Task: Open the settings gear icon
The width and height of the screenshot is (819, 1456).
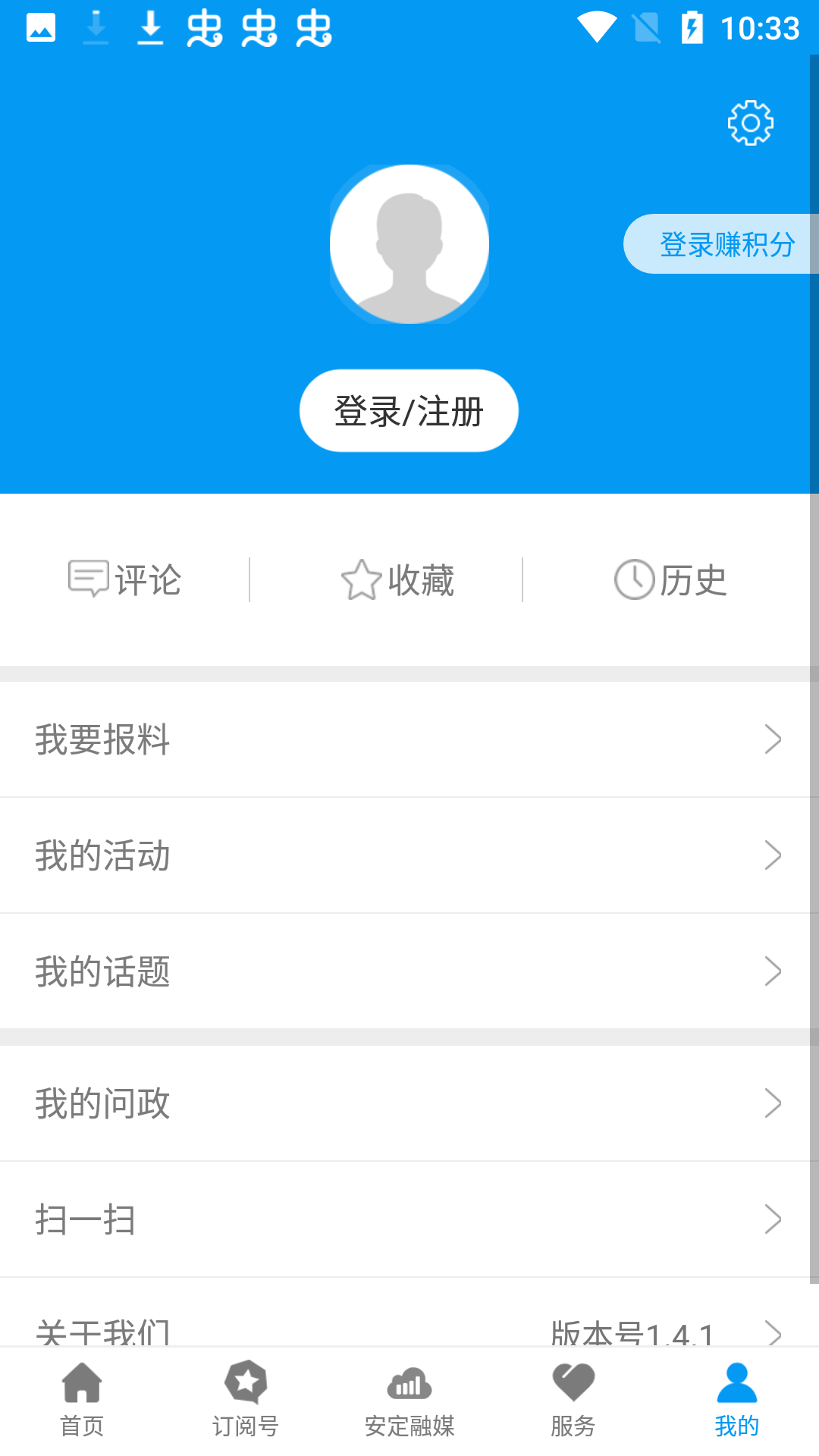Action: click(x=749, y=122)
